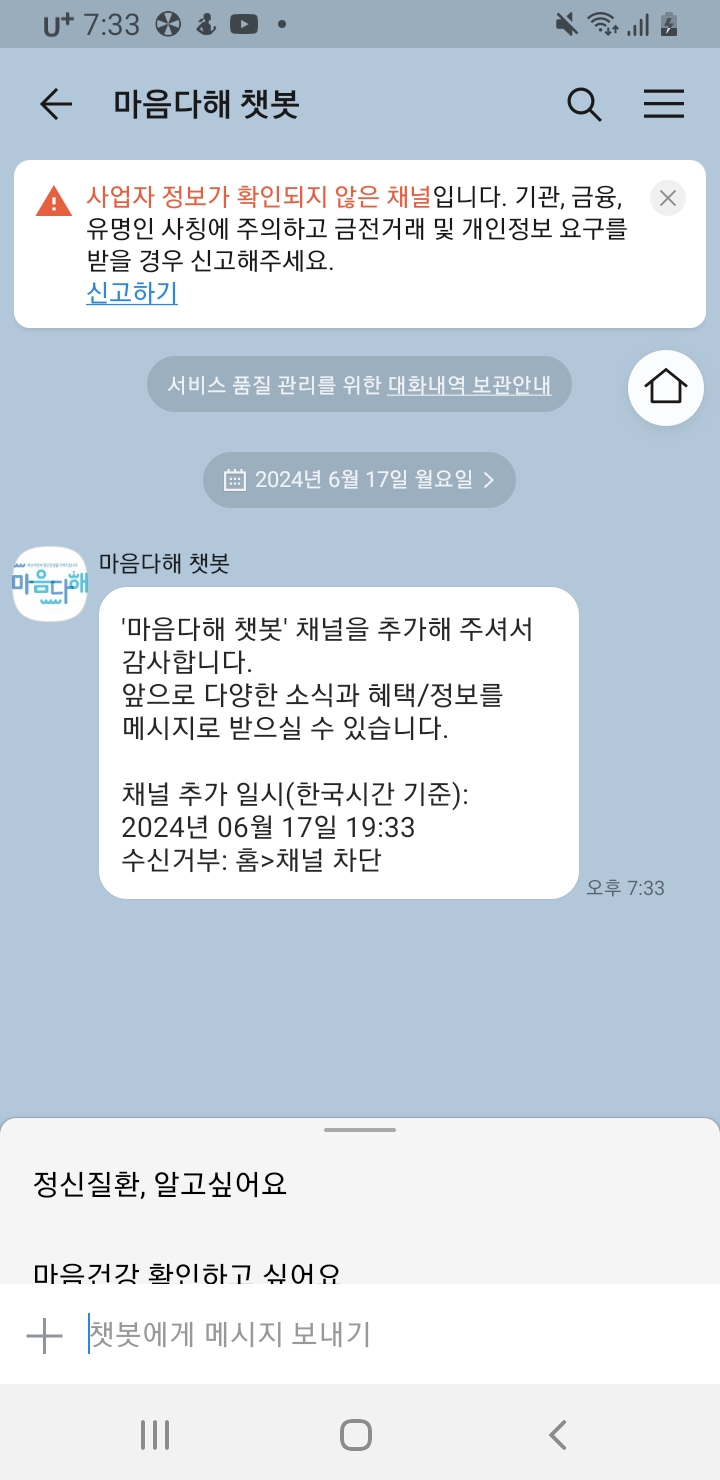Open the plus attachment menu
The height and width of the screenshot is (1480, 720).
click(44, 1335)
